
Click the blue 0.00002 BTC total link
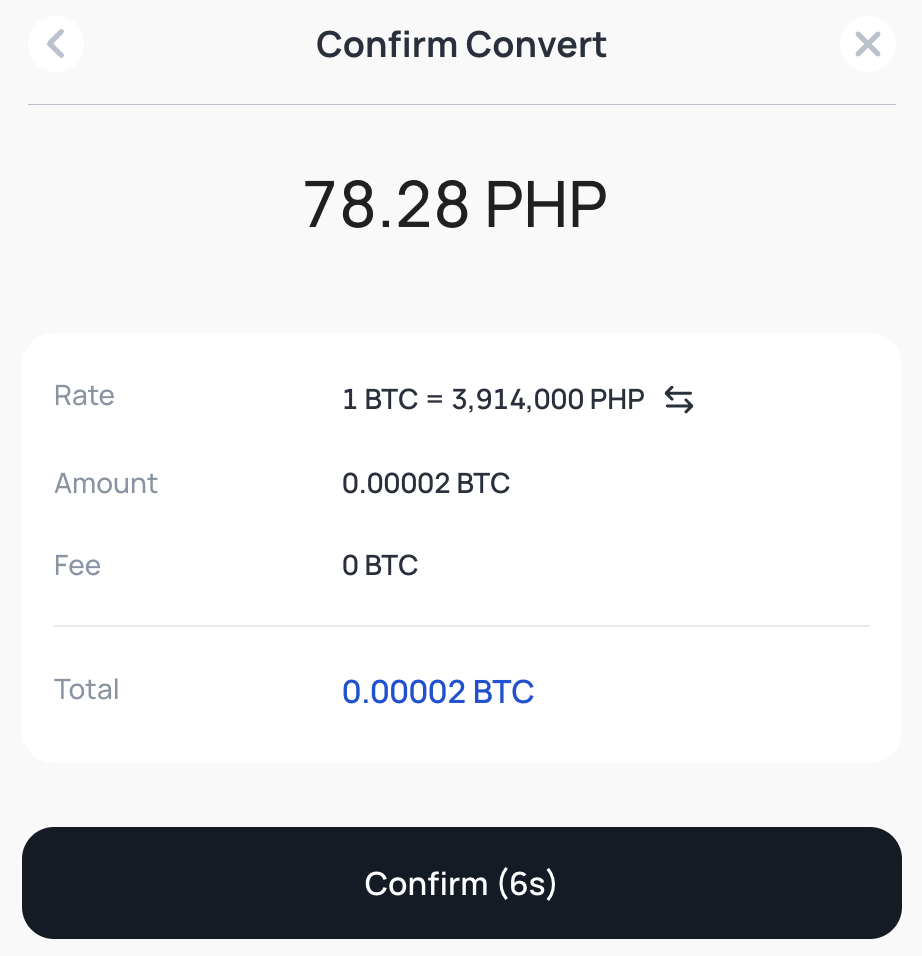[x=438, y=691]
